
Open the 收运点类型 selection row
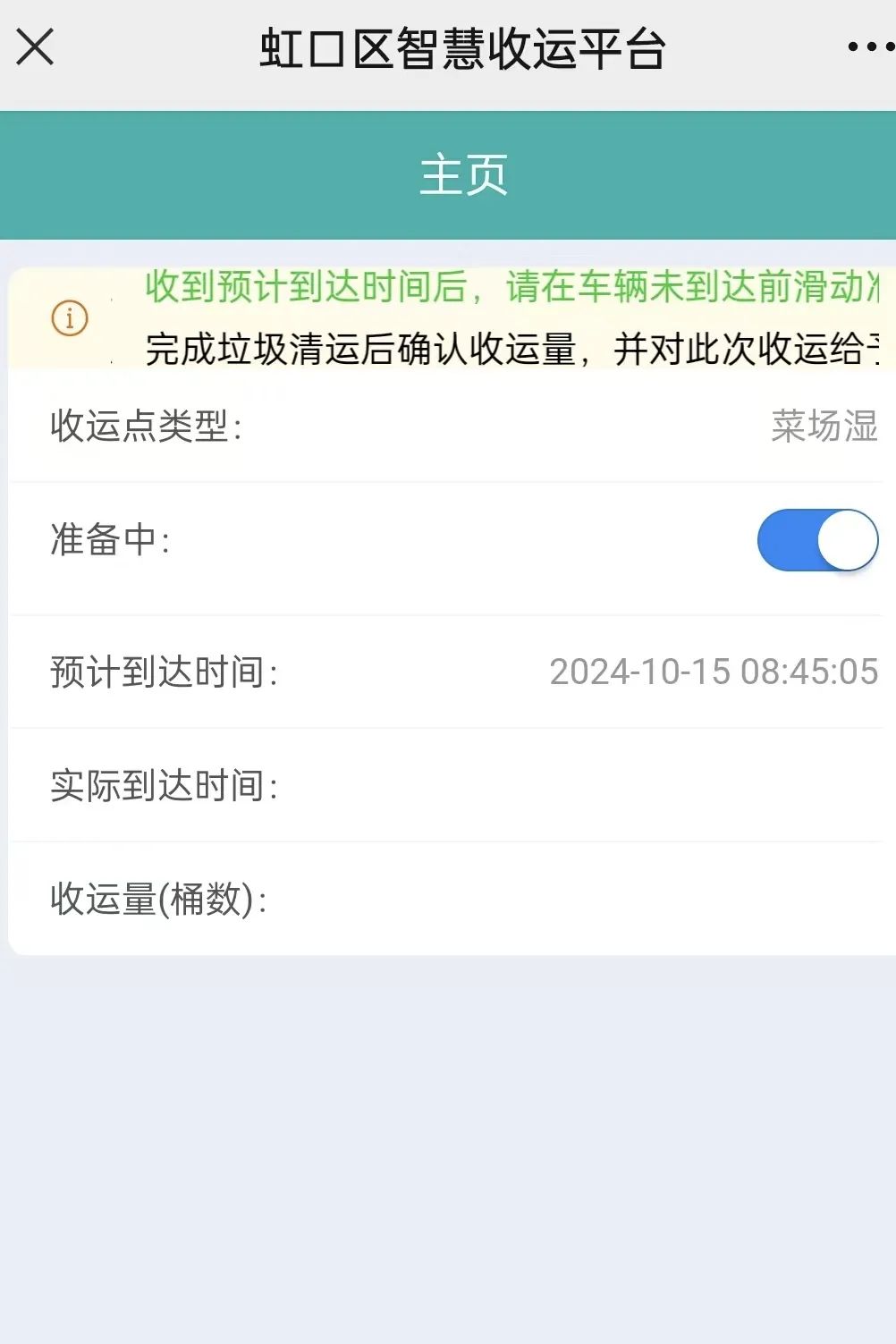click(x=447, y=427)
